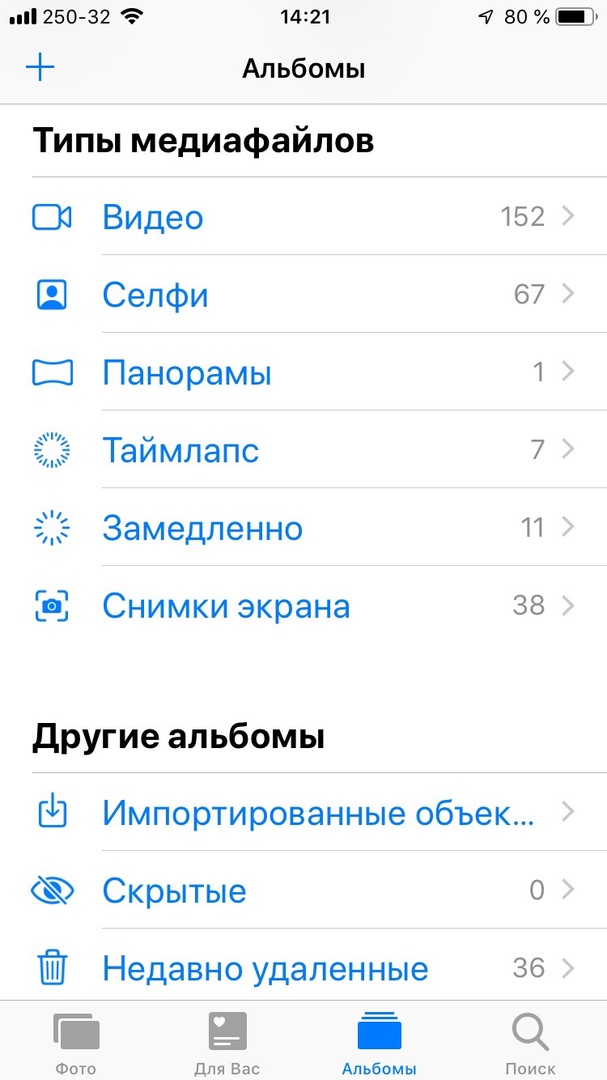Image resolution: width=607 pixels, height=1080 pixels.
Task: Open the Таймлапс album
Action: pos(303,450)
